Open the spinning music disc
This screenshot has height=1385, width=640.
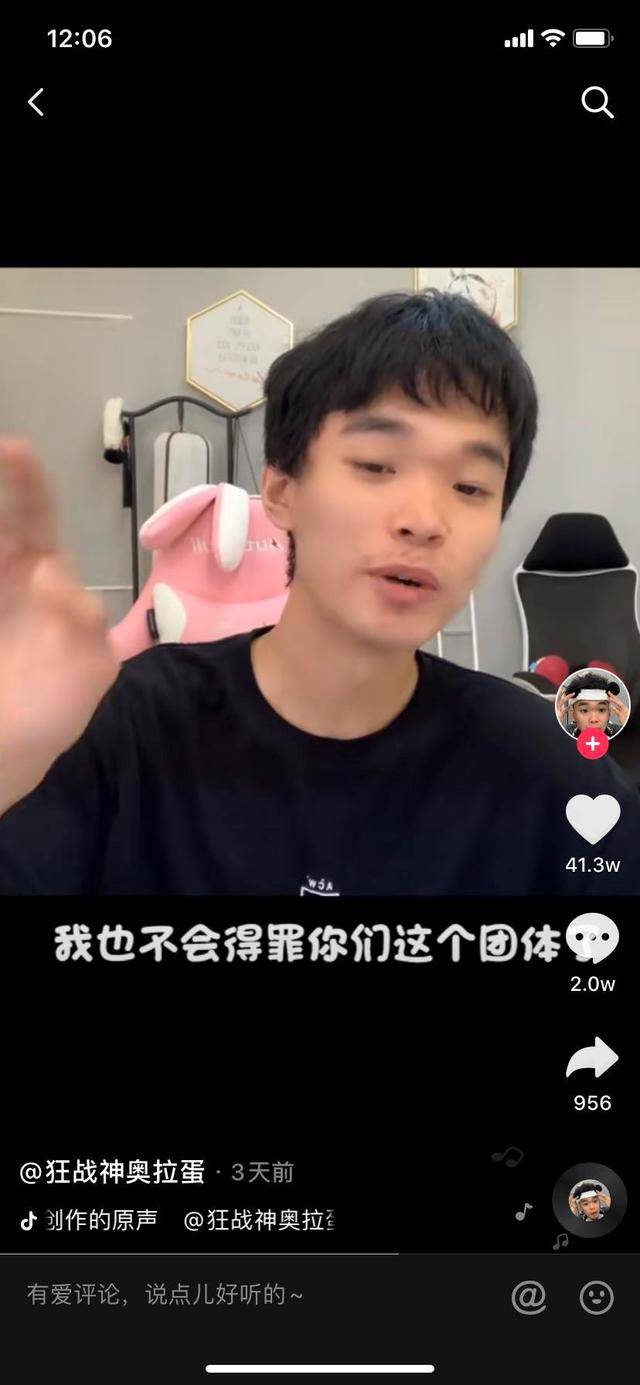tap(589, 1200)
